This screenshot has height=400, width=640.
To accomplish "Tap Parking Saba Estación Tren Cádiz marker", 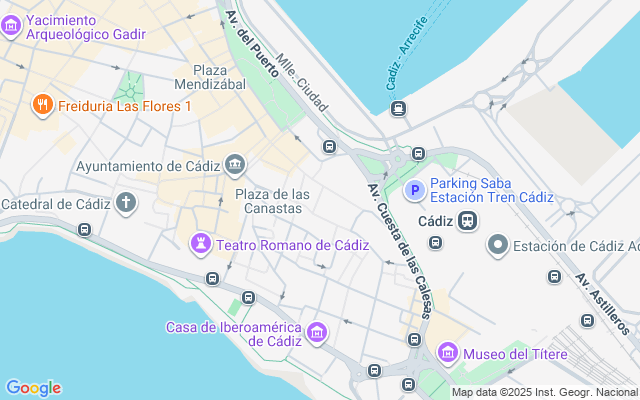I will click(413, 189).
